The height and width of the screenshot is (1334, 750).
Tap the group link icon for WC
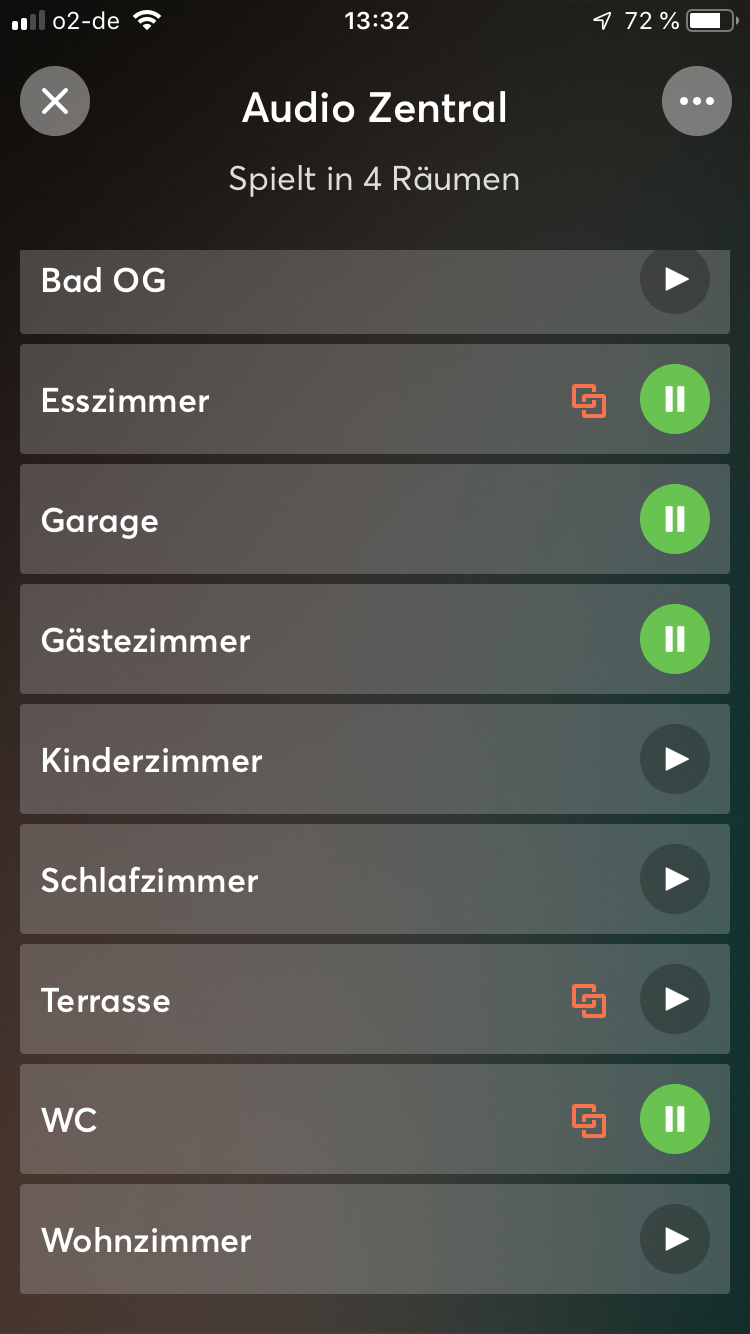pos(589,1121)
